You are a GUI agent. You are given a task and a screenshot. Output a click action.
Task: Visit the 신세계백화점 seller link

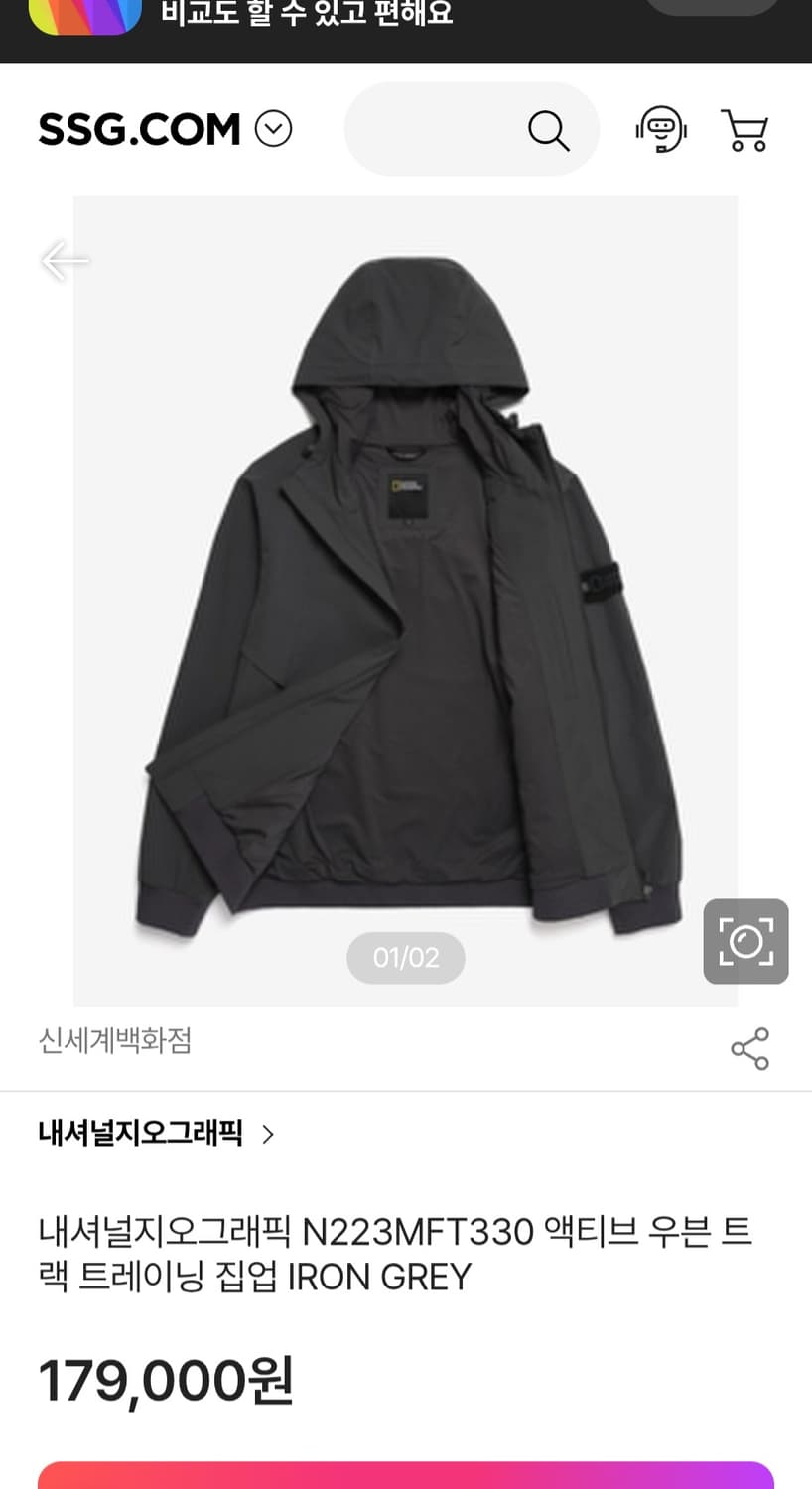coord(113,1042)
